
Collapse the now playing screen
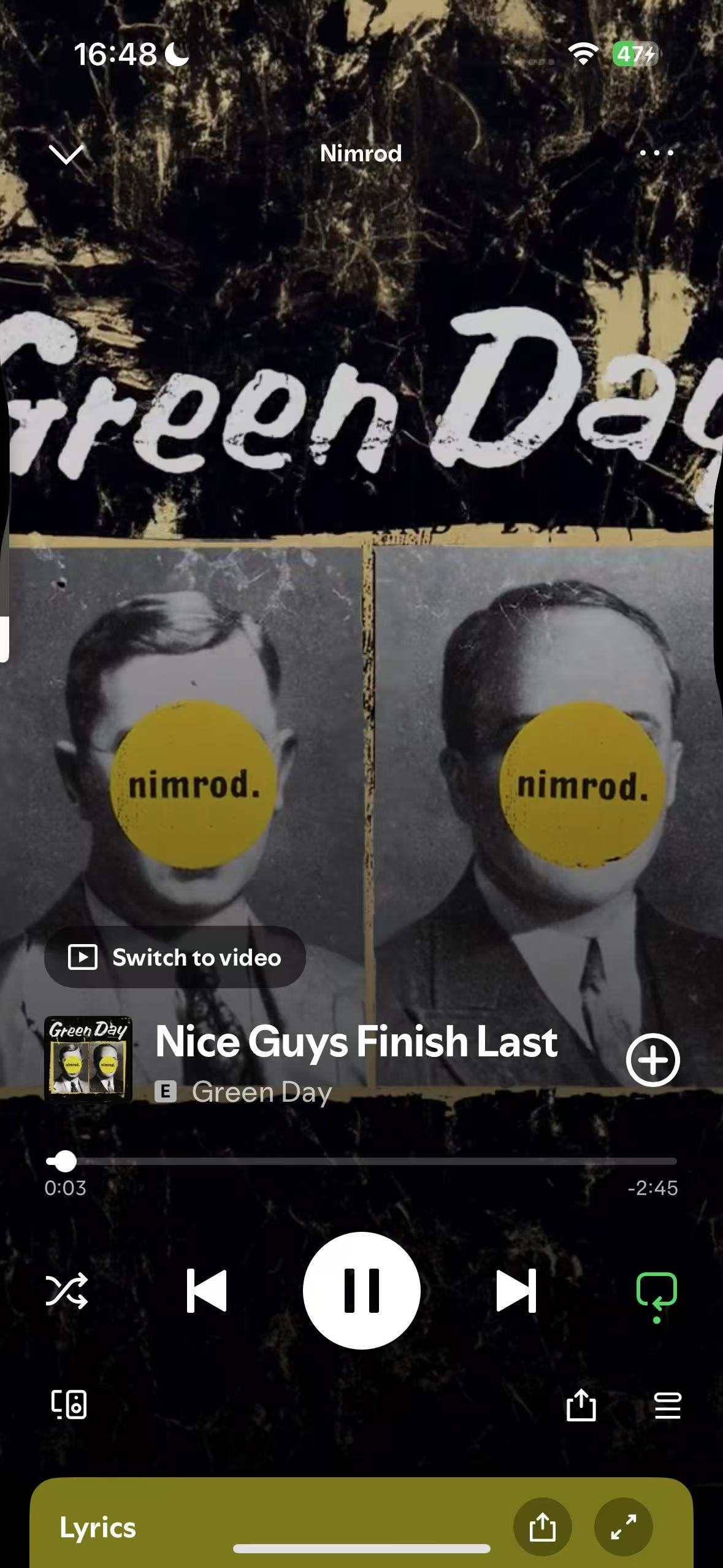[x=66, y=155]
